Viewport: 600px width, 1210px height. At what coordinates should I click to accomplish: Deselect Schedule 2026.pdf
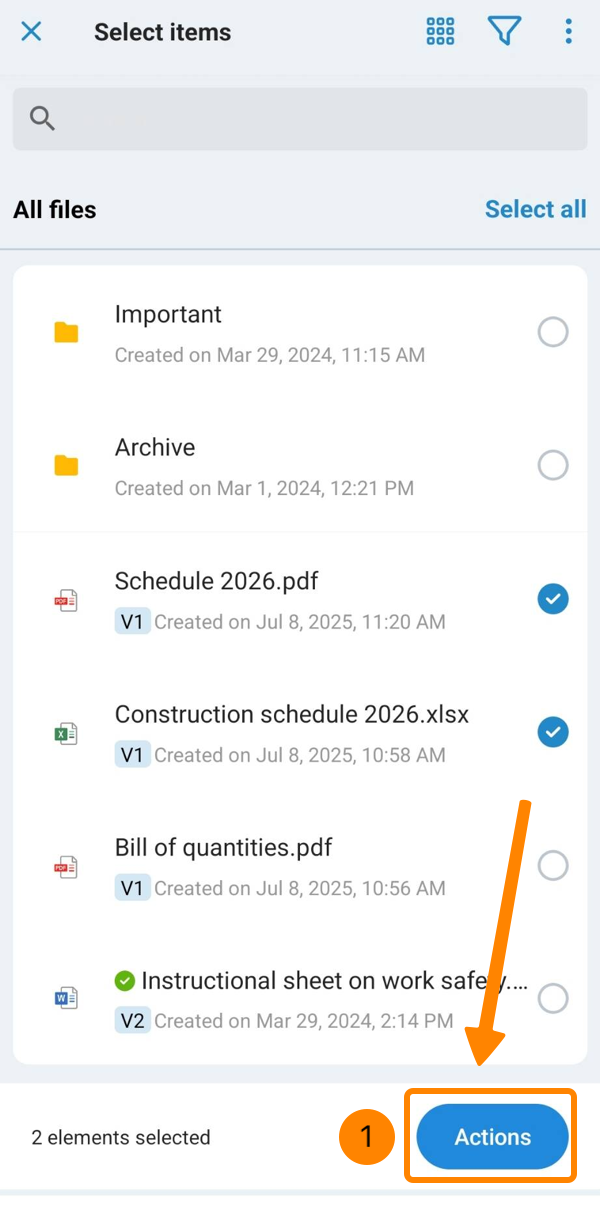tap(553, 599)
